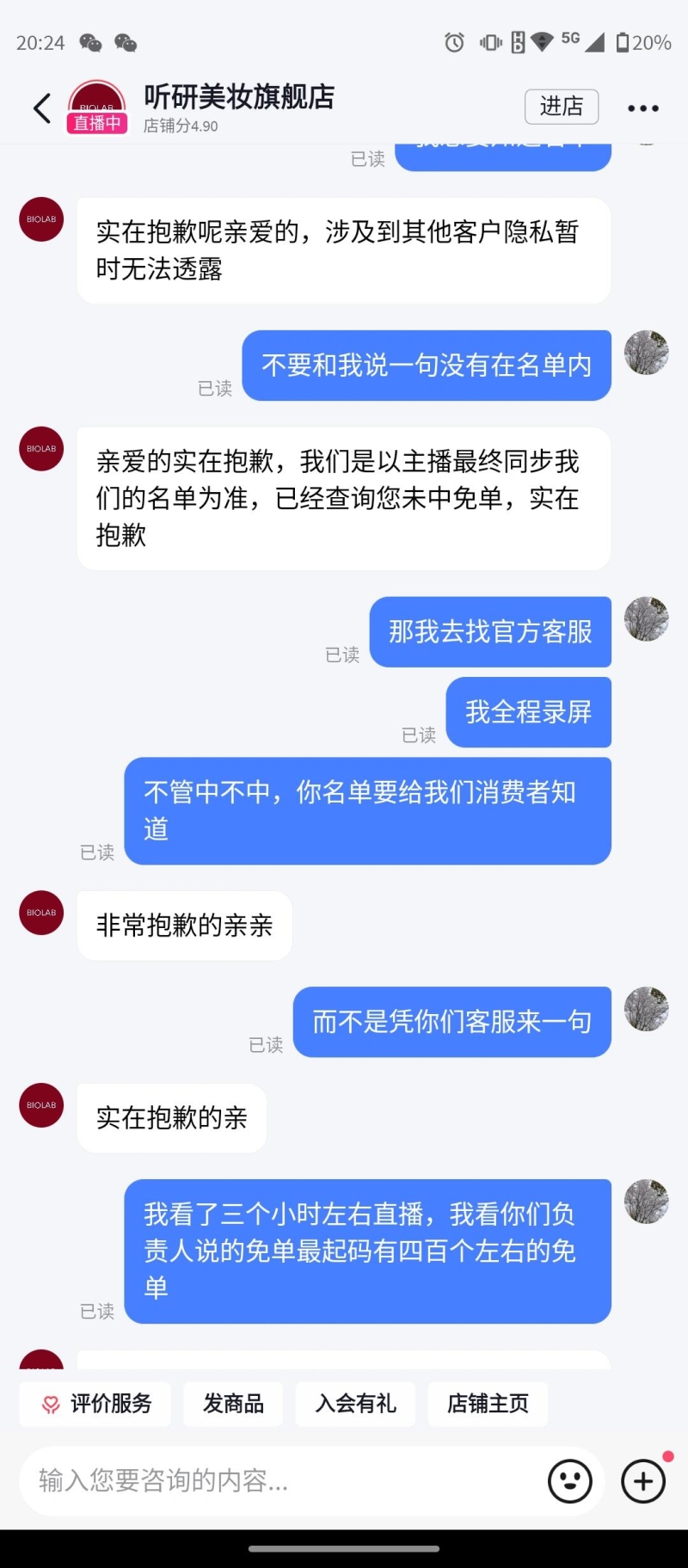This screenshot has height=1568, width=688.
Task: Focus the message input field
Action: coord(275,1480)
